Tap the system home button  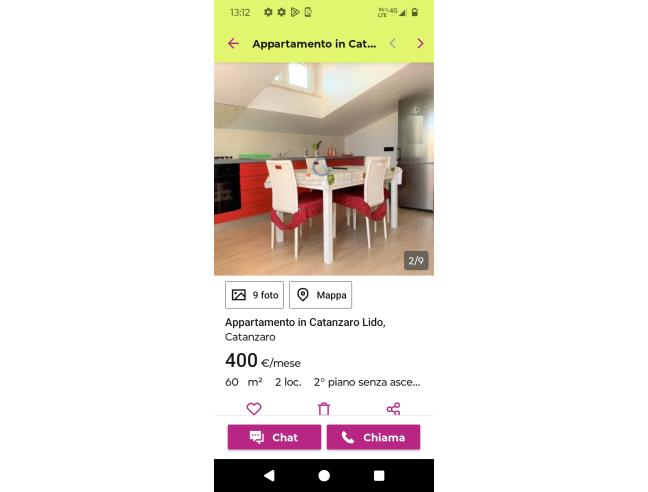coord(324,476)
